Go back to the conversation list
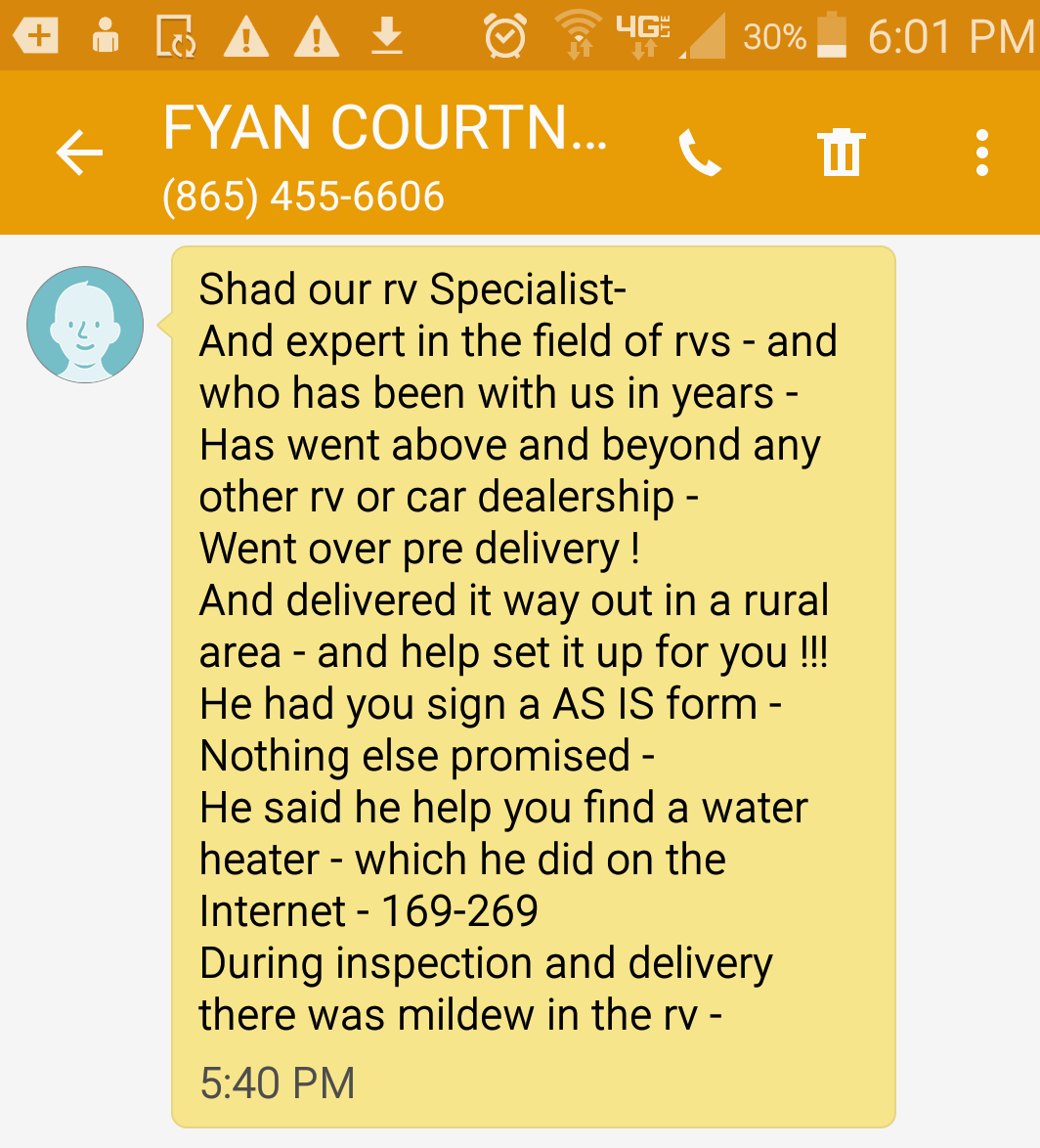The image size is (1040, 1148). (x=79, y=154)
